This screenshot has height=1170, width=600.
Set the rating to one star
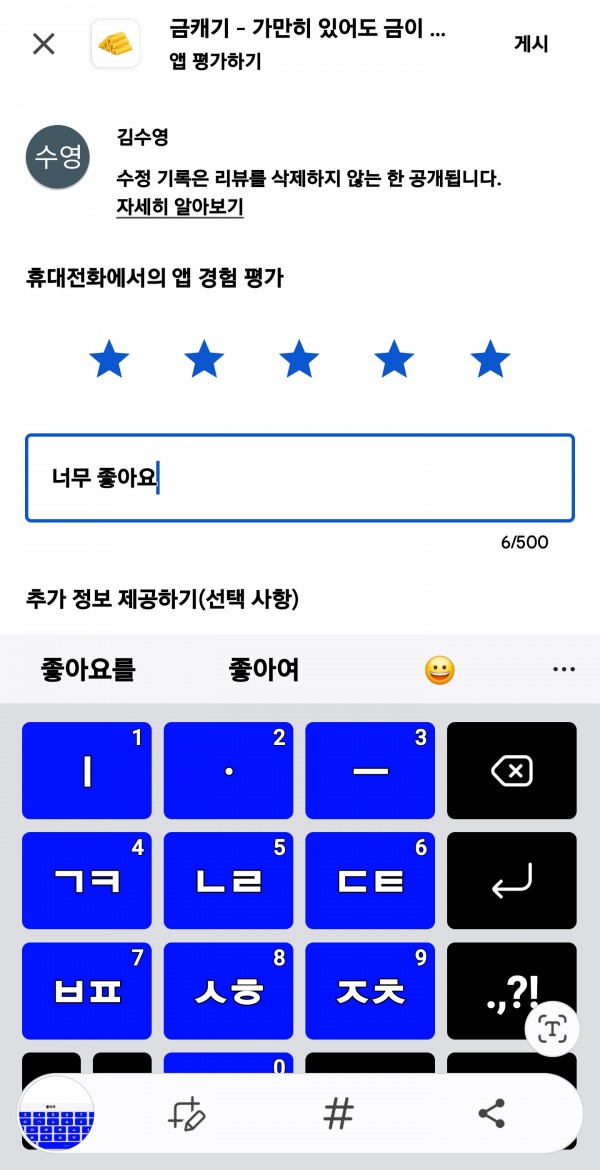pyautogui.click(x=109, y=359)
